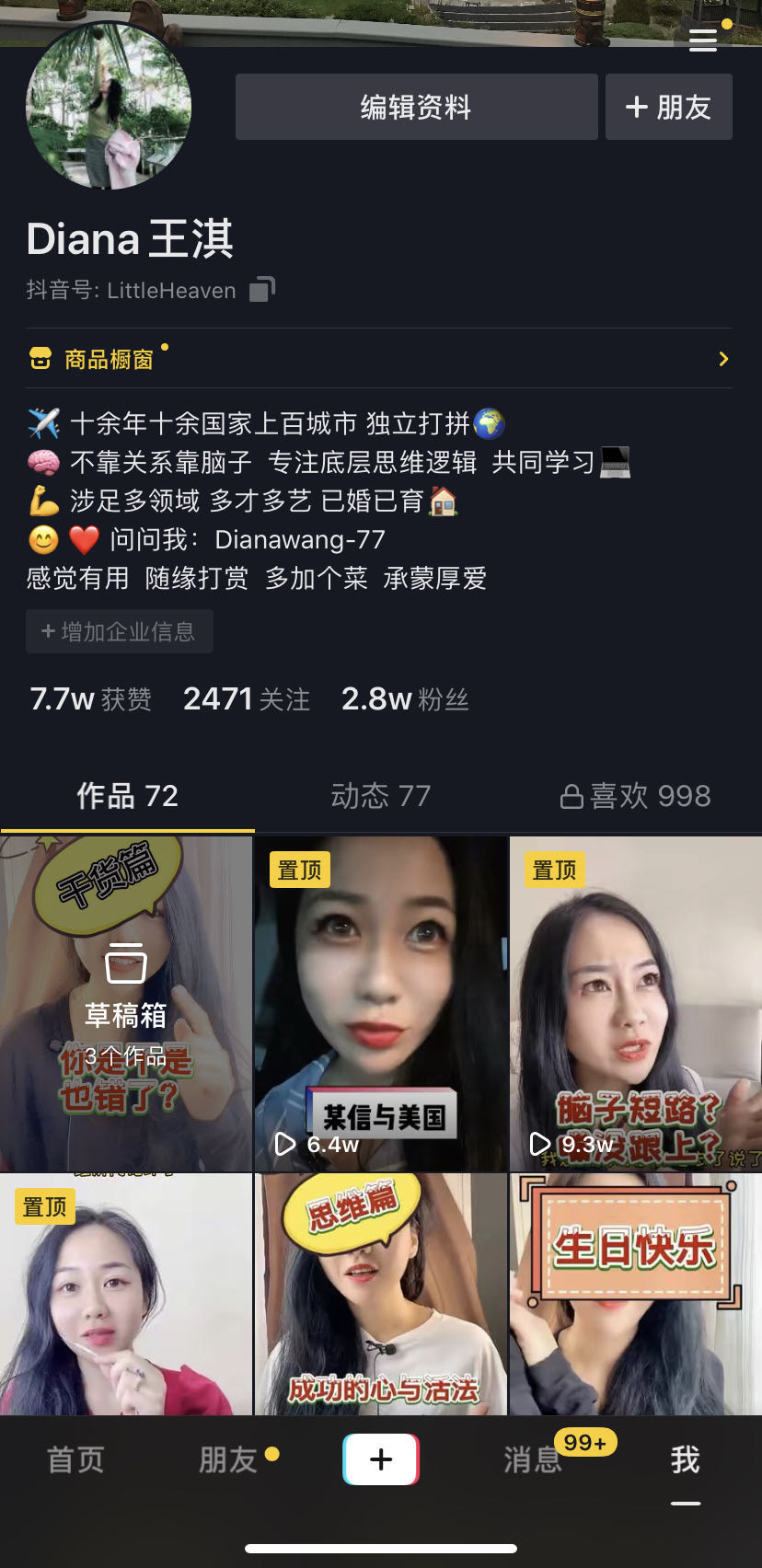This screenshot has width=762, height=1568.
Task: Open the 生日快乐 video
Action: [x=635, y=1293]
